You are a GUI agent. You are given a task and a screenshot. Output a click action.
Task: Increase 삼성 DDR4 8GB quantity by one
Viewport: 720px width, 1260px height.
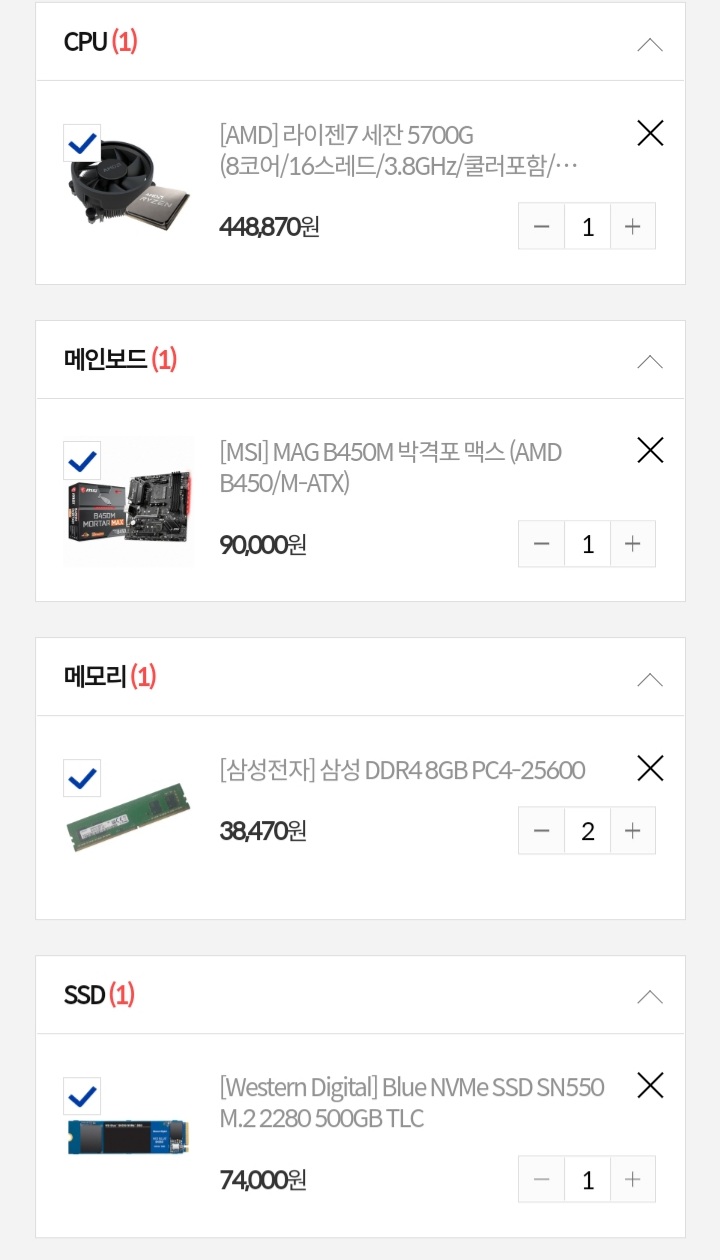(x=632, y=831)
